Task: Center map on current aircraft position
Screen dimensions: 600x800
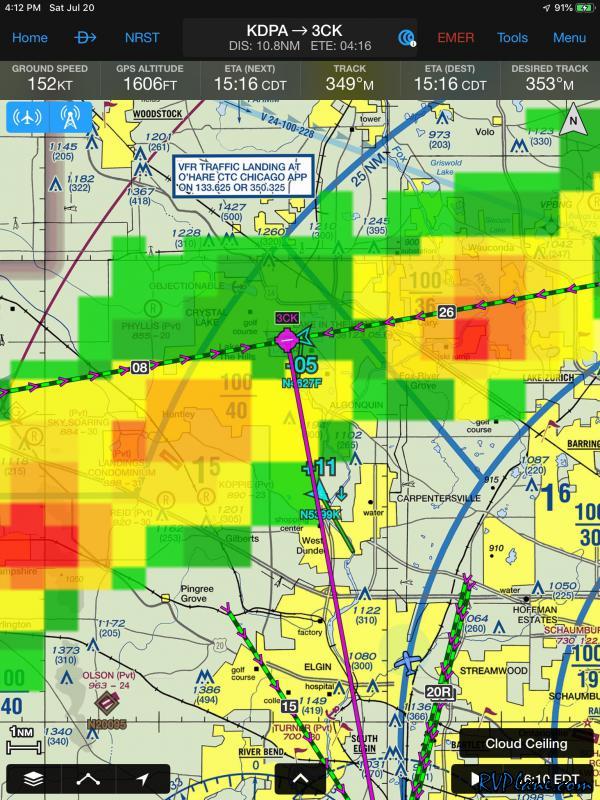Action: tap(142, 779)
